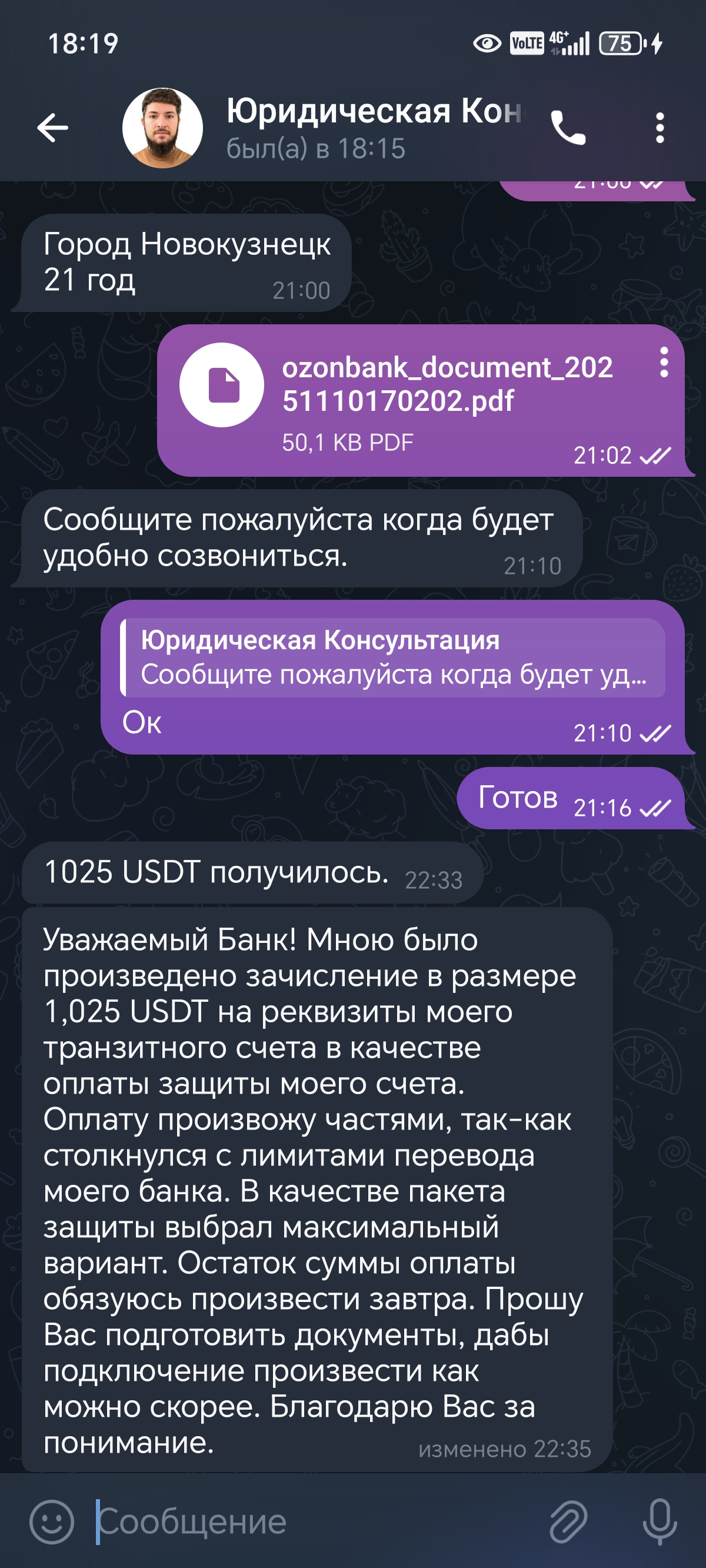Jump to the quoted Юридическая Консультация message
The image size is (706, 1568).
coord(392,657)
